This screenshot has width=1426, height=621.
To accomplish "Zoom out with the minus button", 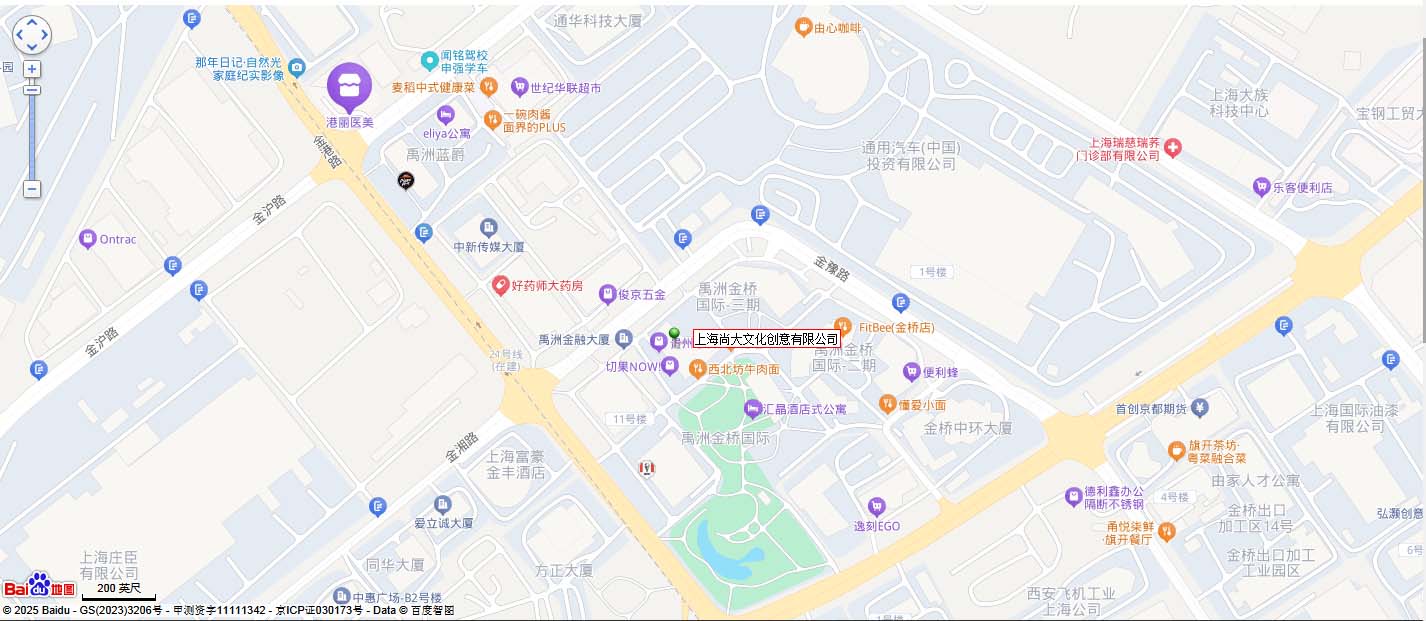I will tap(32, 189).
